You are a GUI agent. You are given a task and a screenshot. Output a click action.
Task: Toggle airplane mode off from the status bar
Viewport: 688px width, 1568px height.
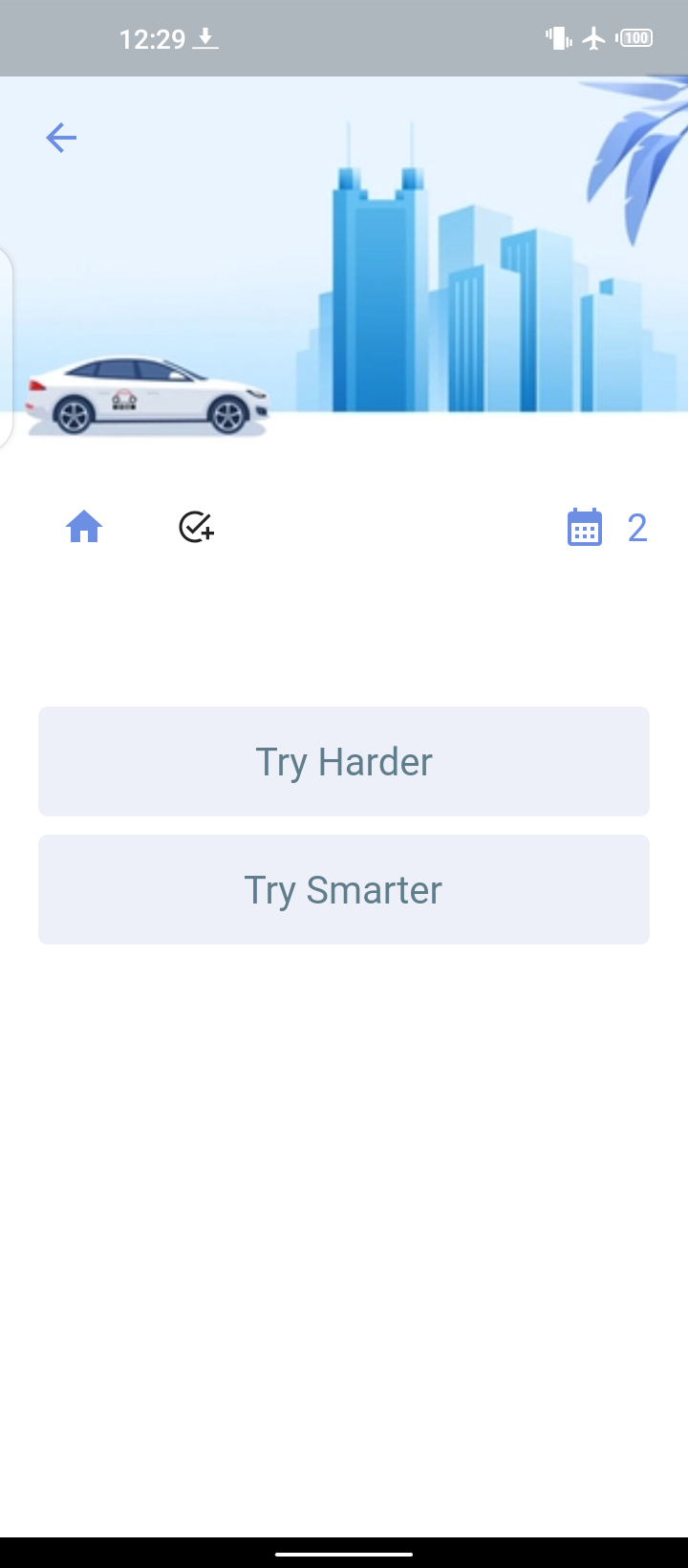594,37
